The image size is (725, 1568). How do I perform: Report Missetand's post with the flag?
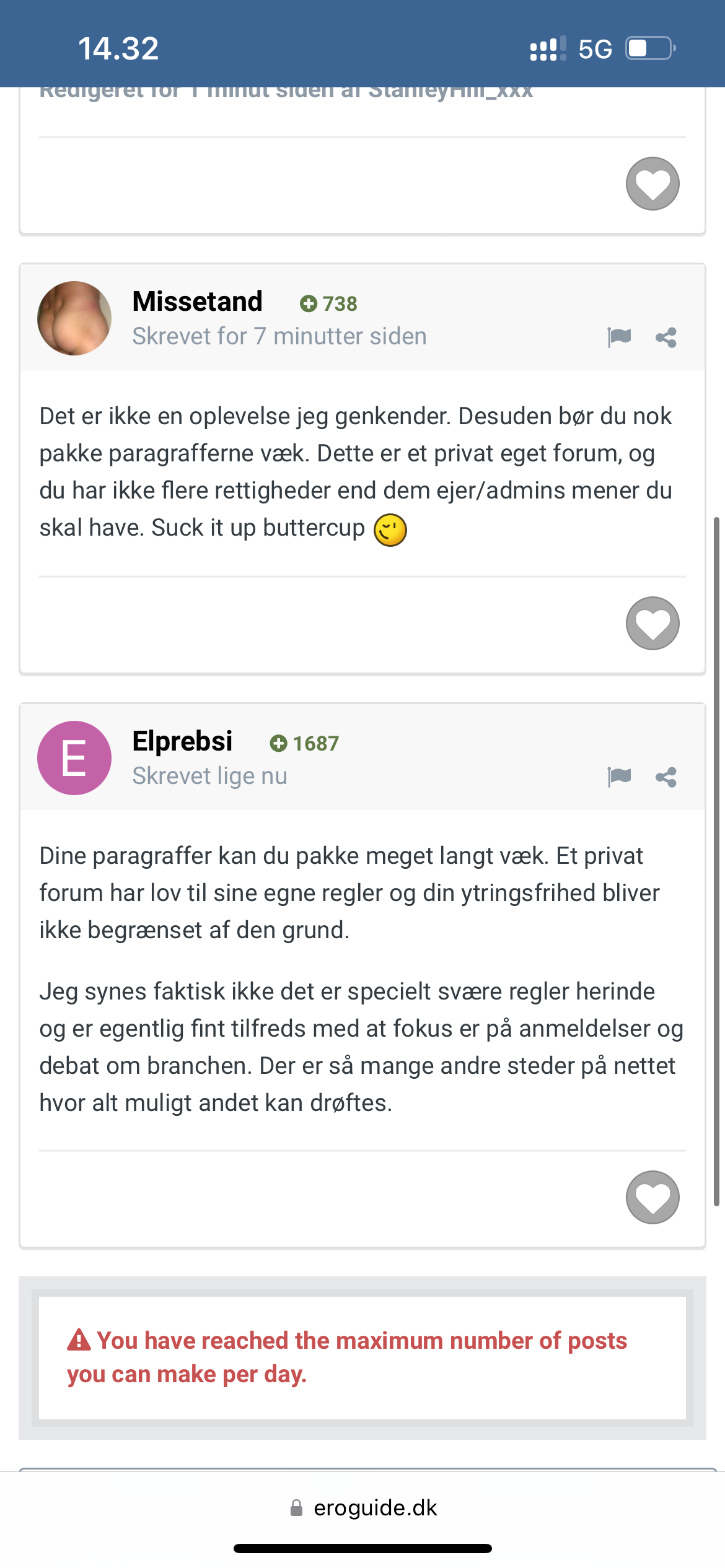point(619,337)
